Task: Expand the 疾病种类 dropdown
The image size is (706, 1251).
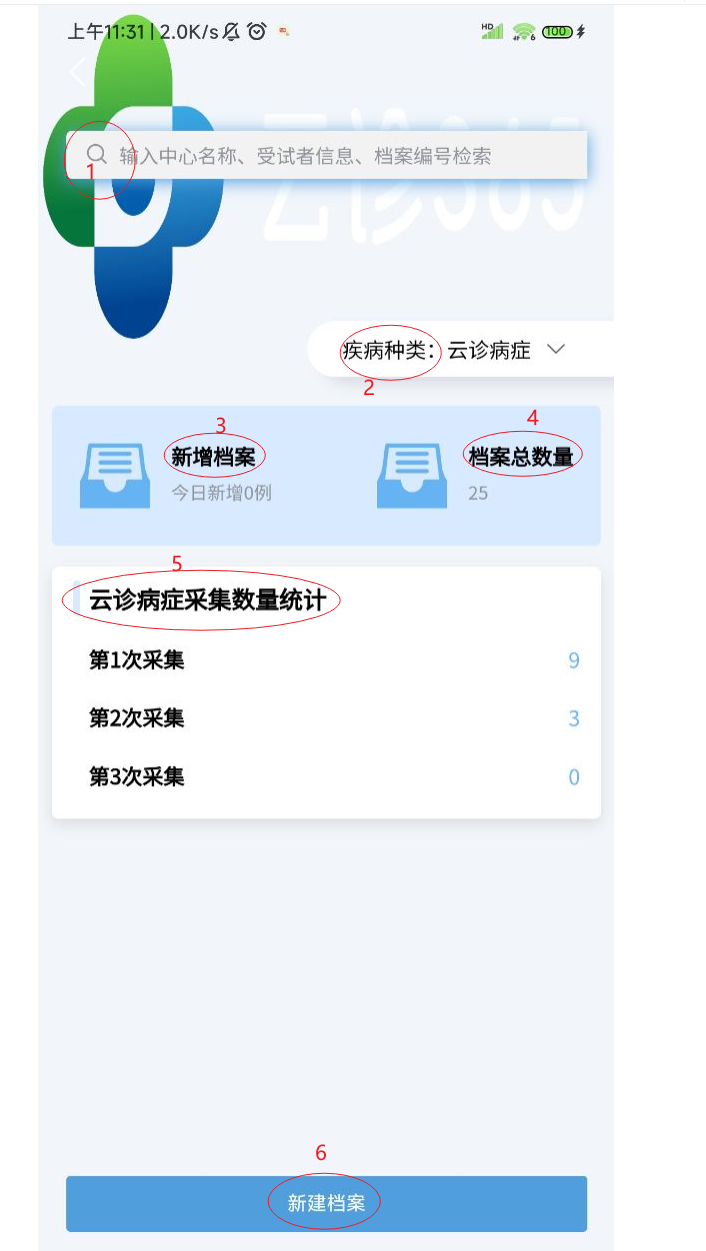Action: 556,350
